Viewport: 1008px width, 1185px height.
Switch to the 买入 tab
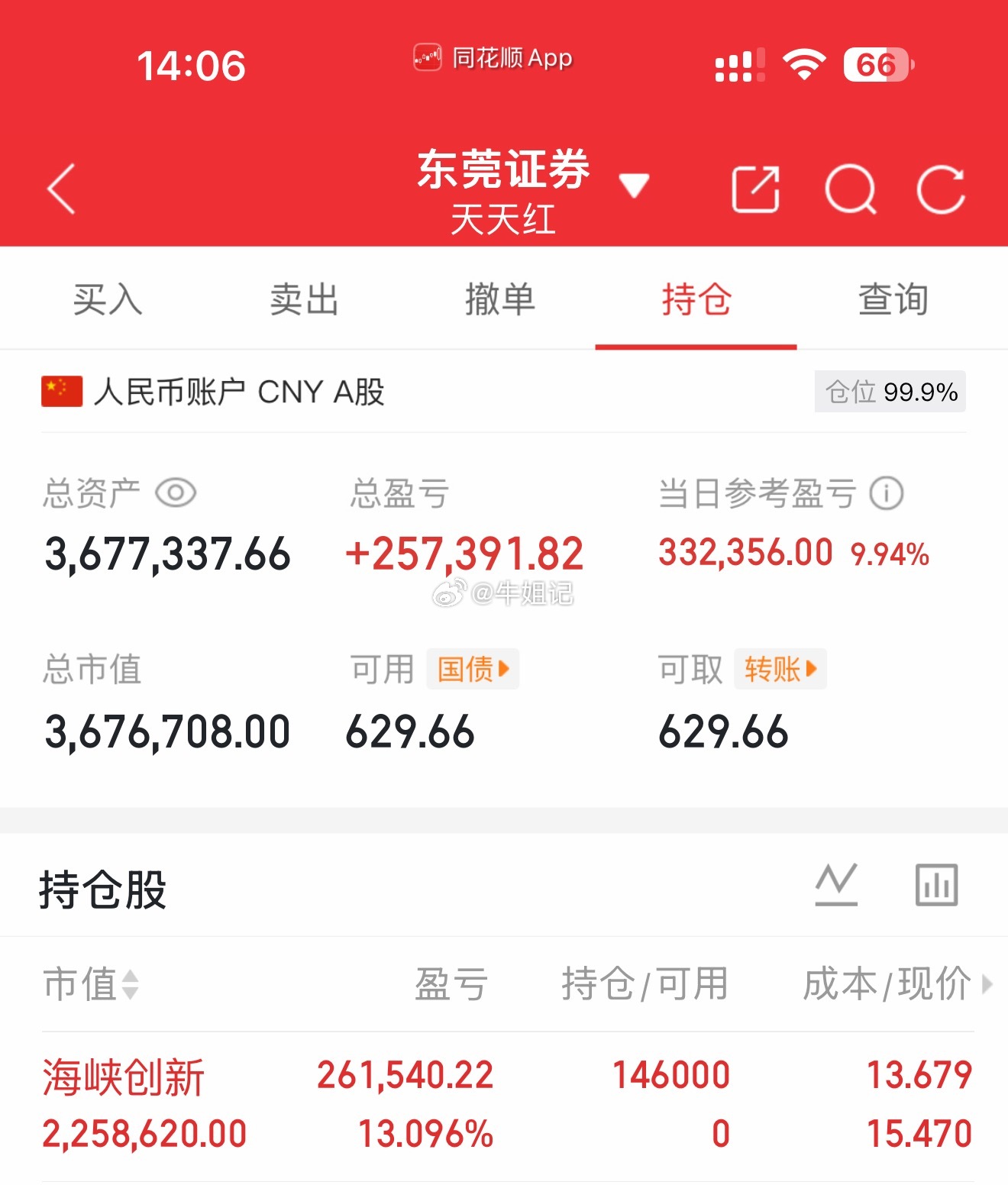(107, 299)
